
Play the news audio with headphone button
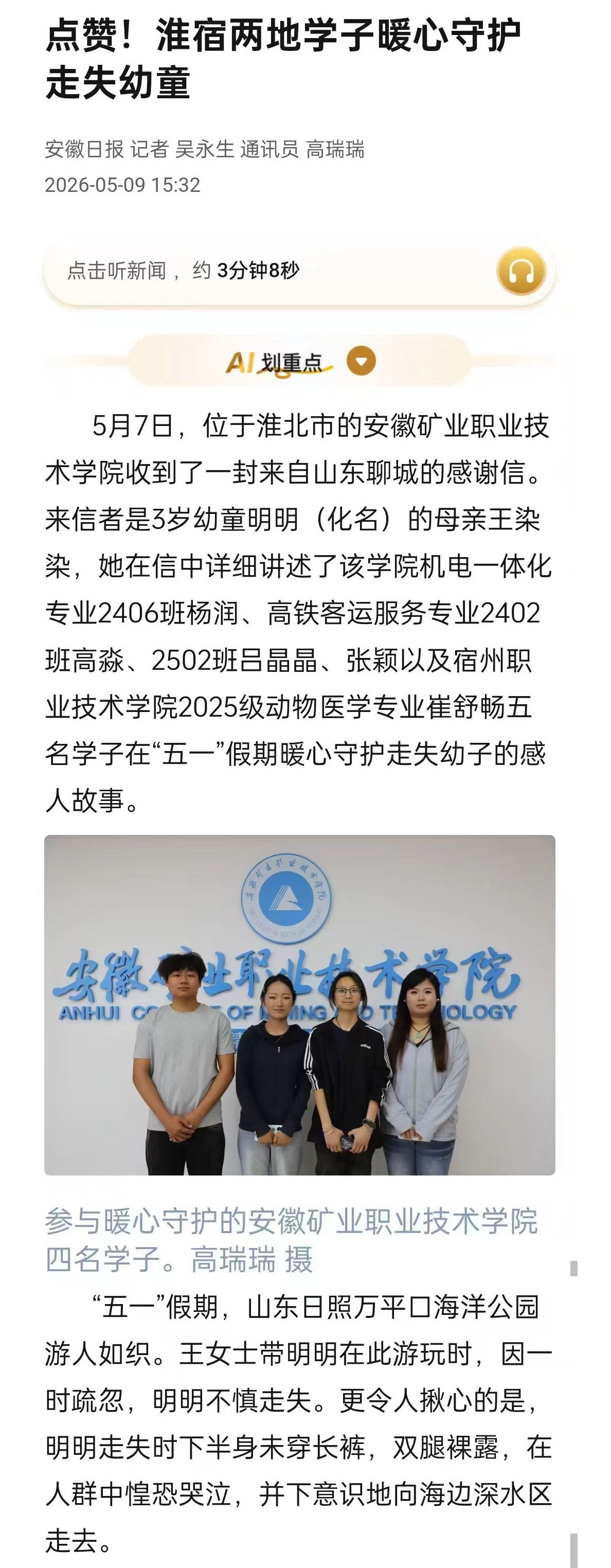tap(521, 271)
